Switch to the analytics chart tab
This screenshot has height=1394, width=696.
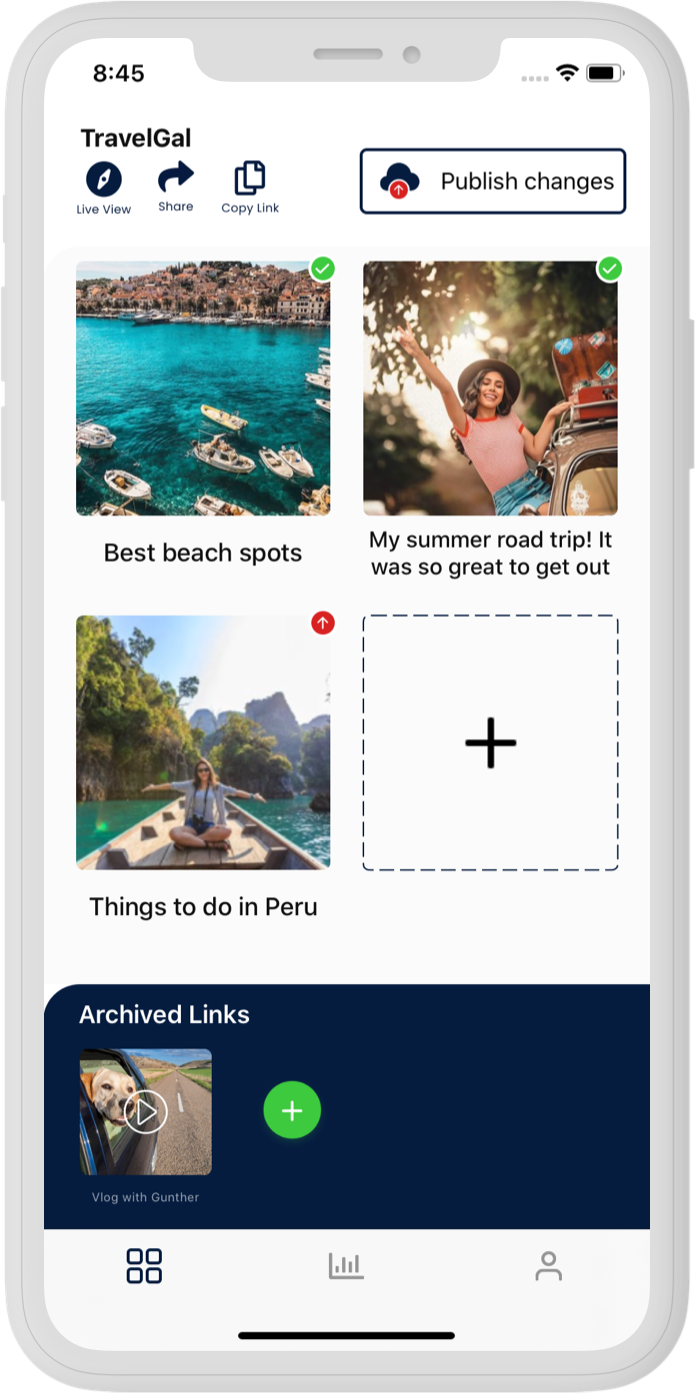(346, 1266)
